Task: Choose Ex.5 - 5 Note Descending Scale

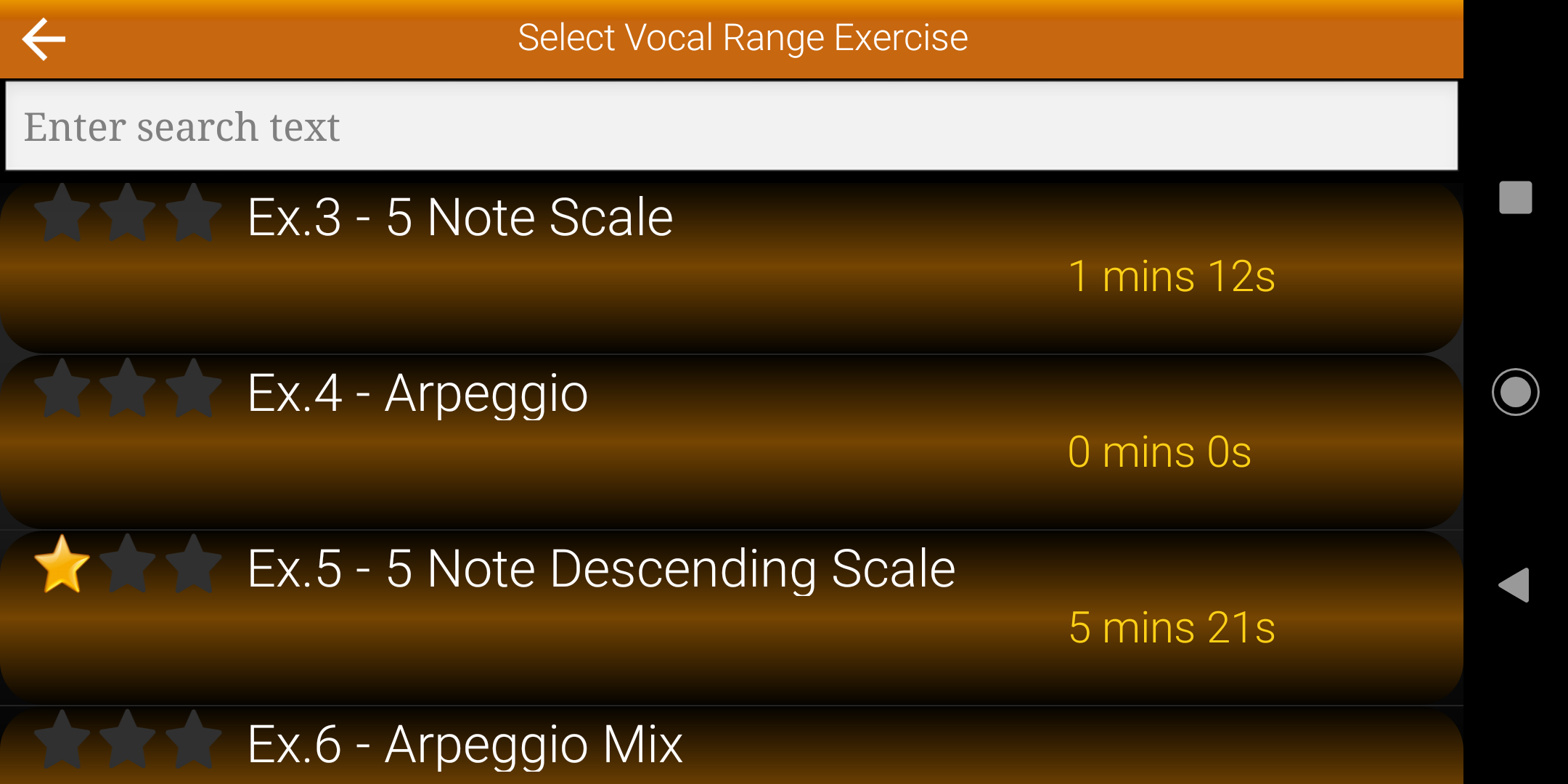Action: pyautogui.click(x=731, y=617)
